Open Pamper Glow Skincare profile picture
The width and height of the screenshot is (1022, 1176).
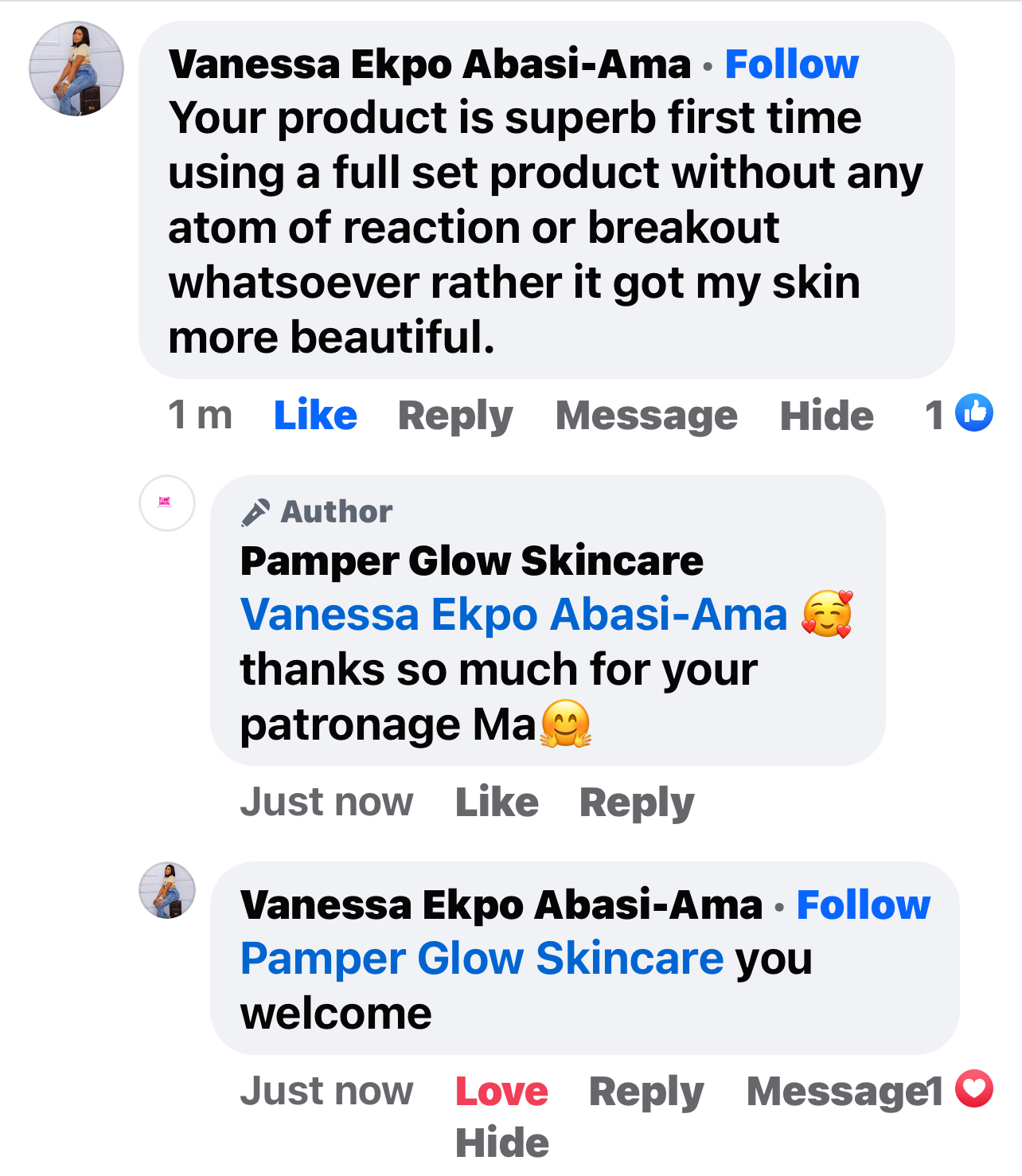tap(167, 503)
